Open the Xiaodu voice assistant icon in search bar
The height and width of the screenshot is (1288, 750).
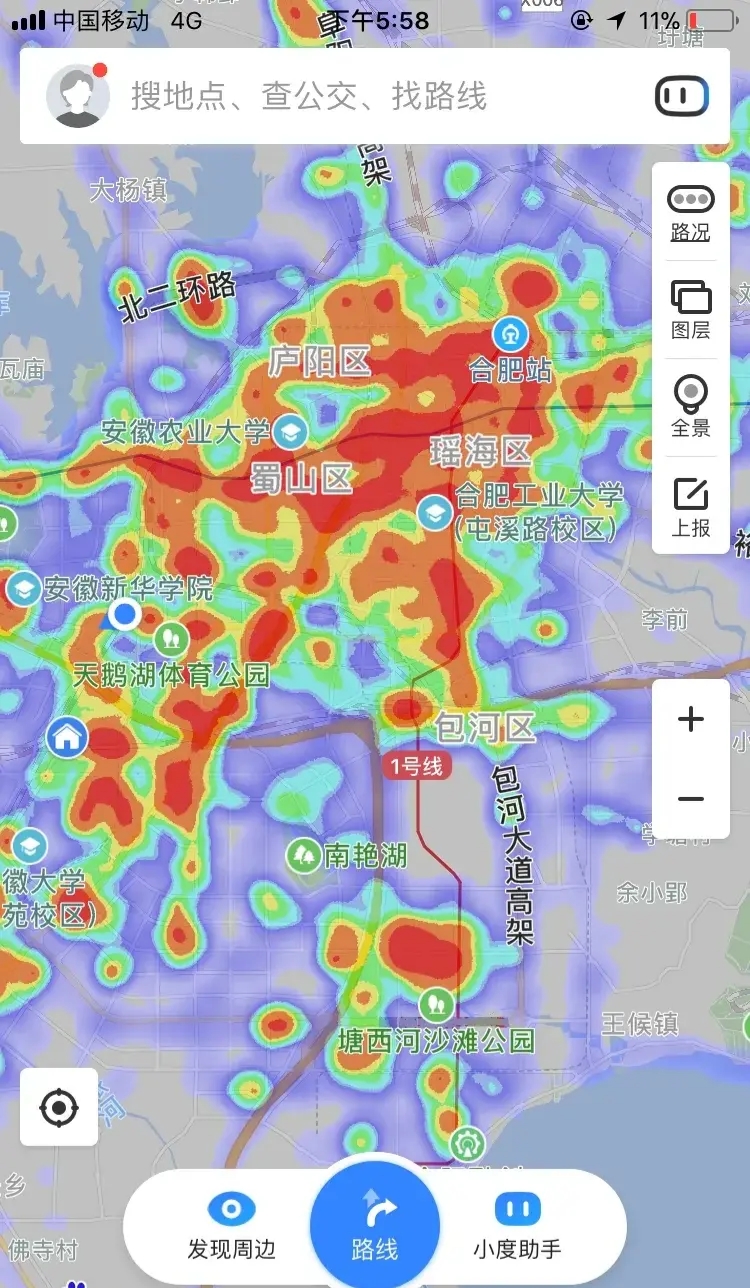[x=682, y=96]
